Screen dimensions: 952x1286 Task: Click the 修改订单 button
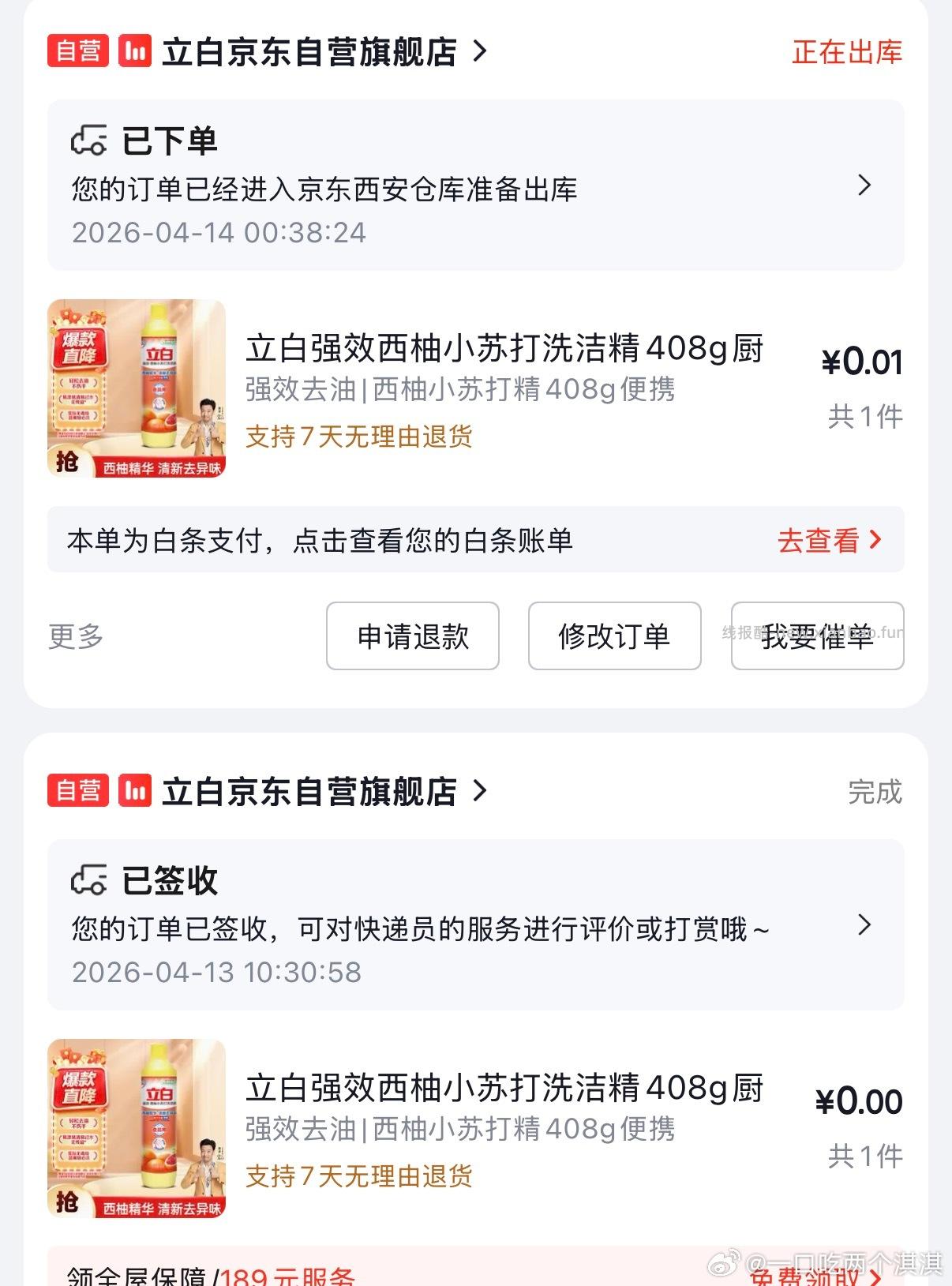(615, 636)
